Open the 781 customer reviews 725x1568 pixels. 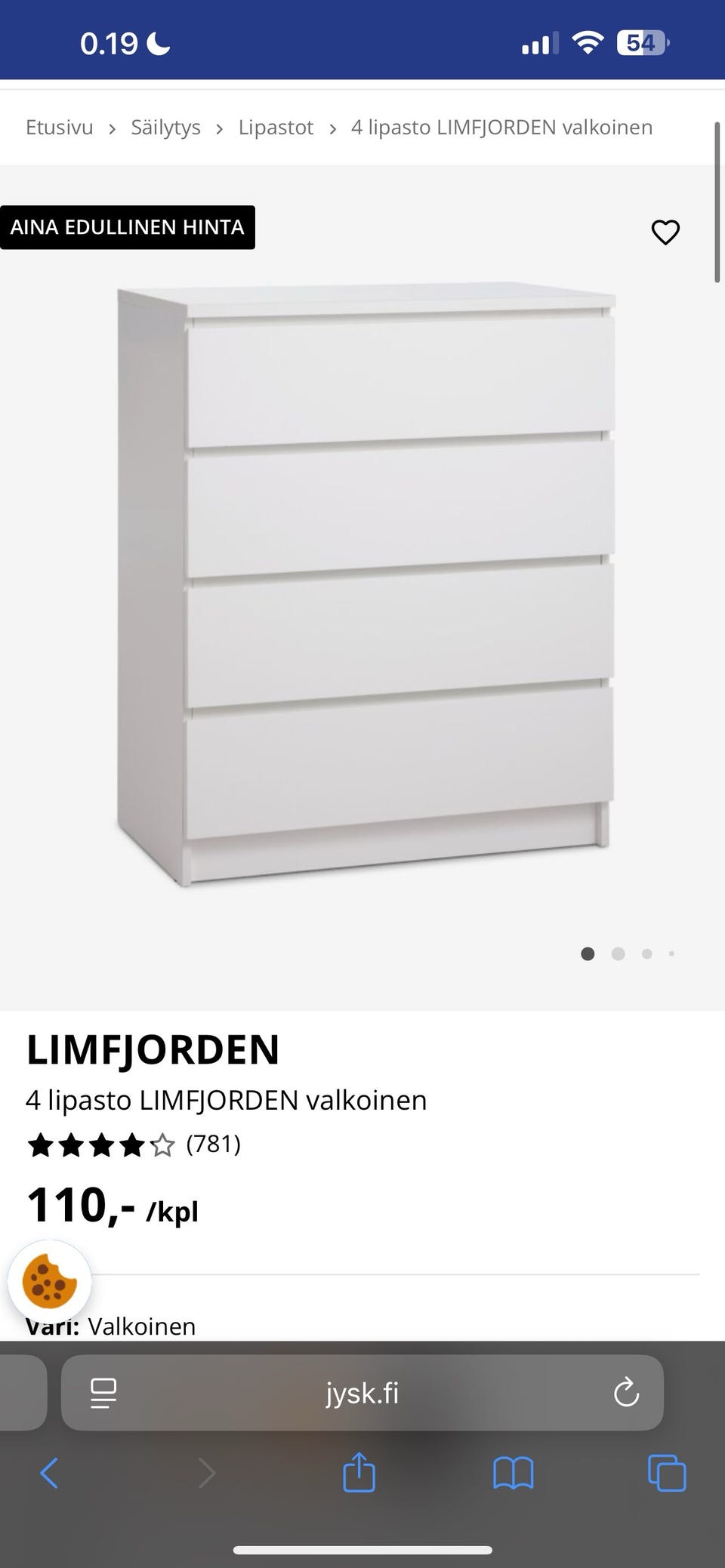pos(213,1144)
